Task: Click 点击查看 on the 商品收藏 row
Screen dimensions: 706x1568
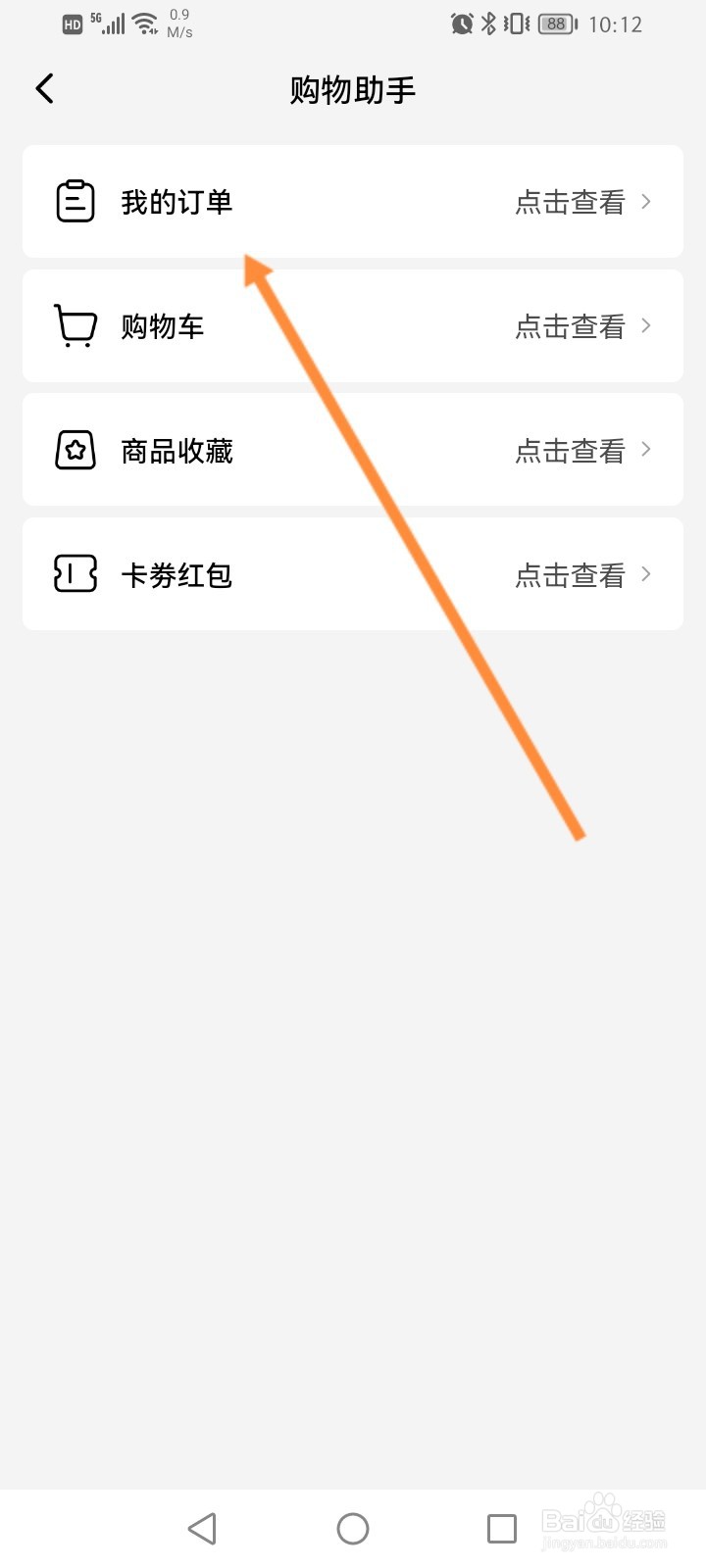Action: point(571,450)
